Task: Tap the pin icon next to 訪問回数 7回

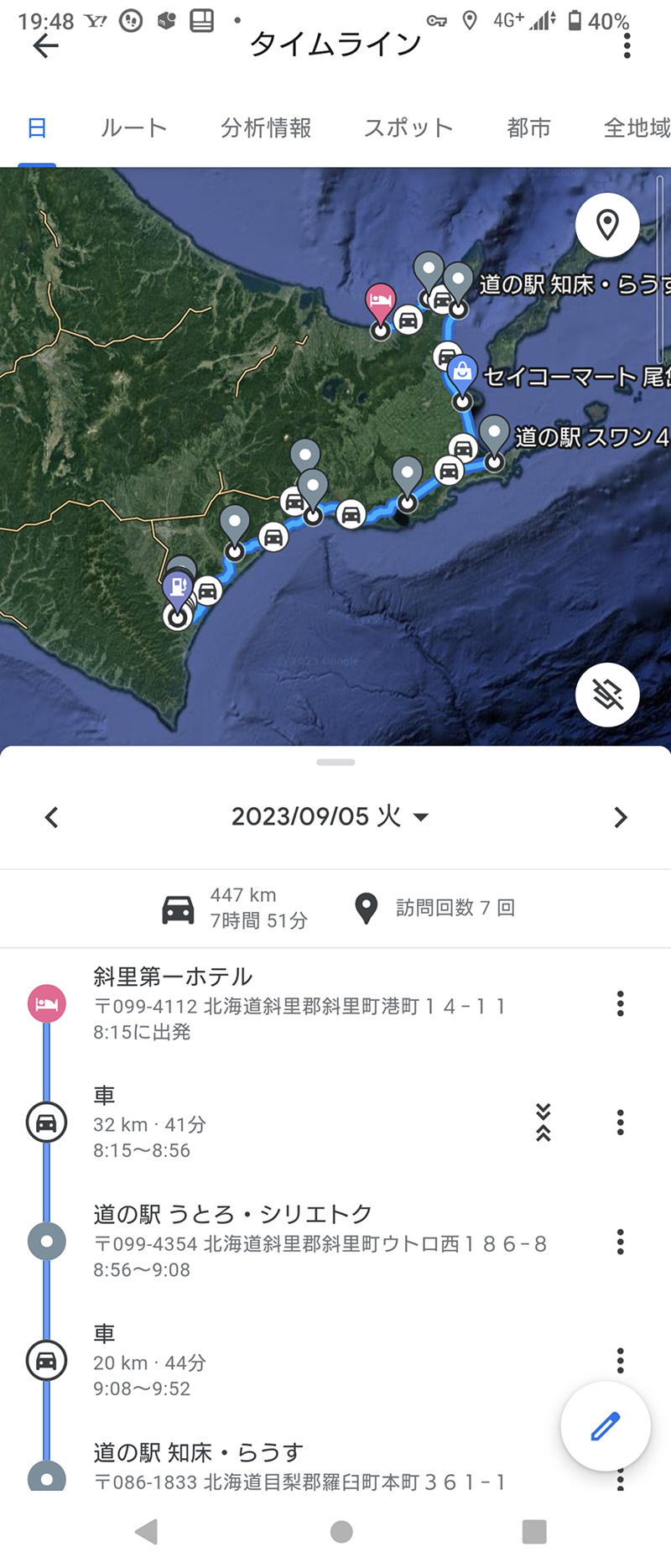Action: [367, 909]
